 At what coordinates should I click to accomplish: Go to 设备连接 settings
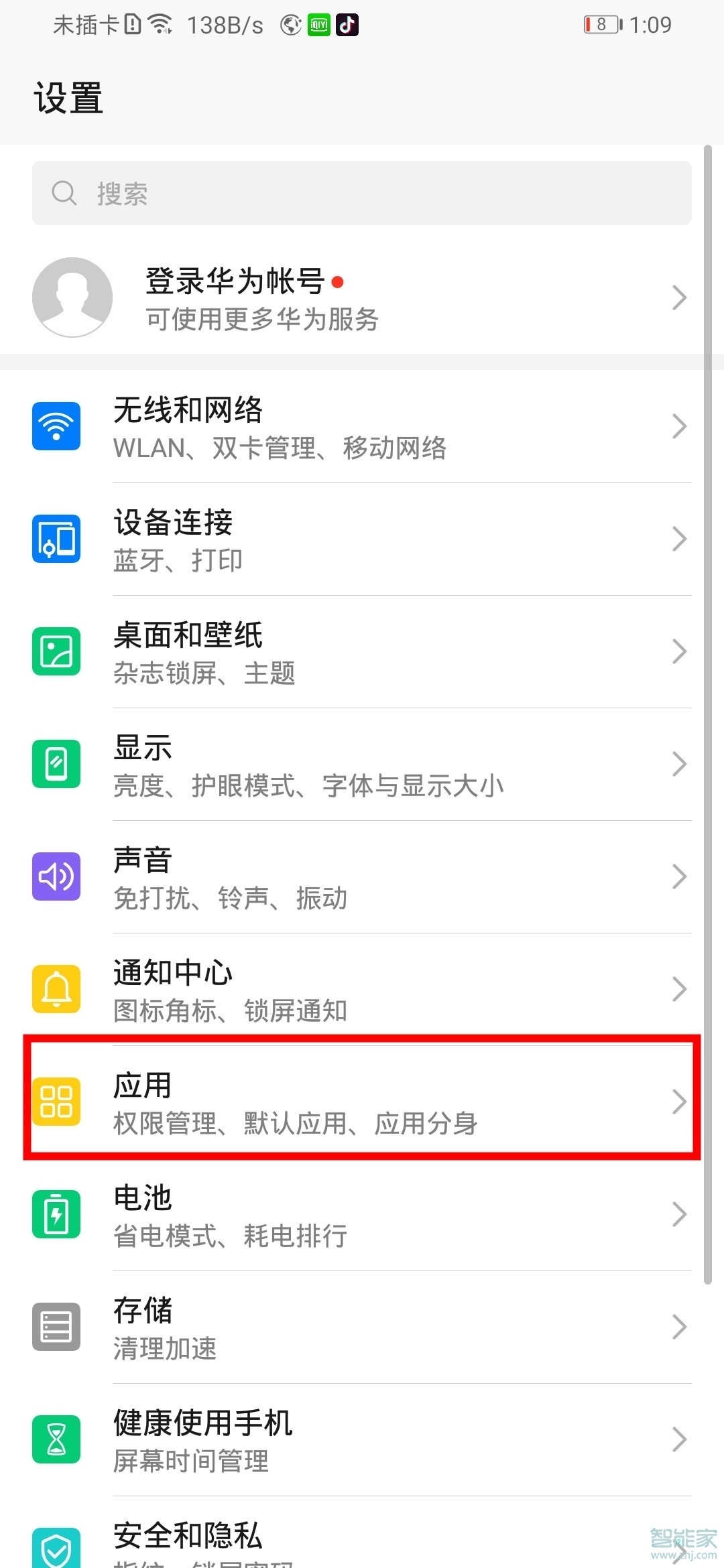(x=362, y=539)
